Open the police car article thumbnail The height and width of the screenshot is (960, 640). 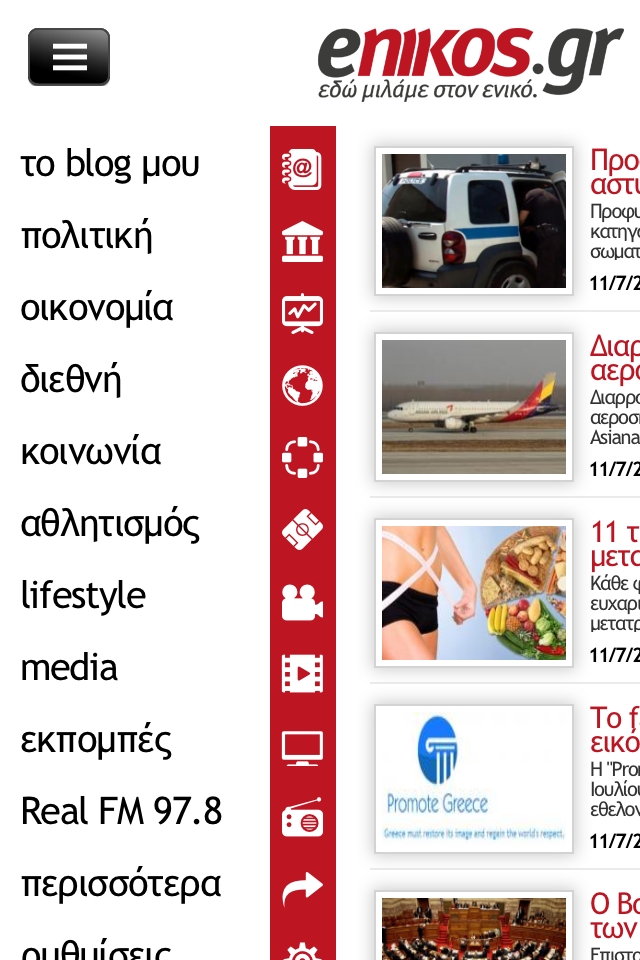click(x=474, y=221)
